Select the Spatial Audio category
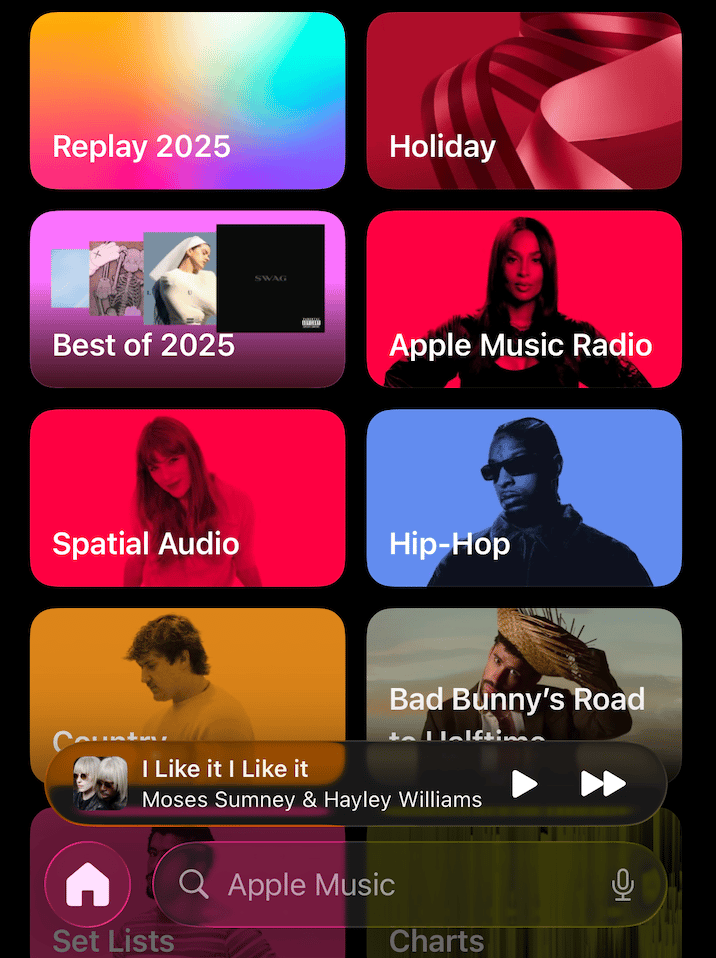This screenshot has width=716, height=958. [187, 497]
